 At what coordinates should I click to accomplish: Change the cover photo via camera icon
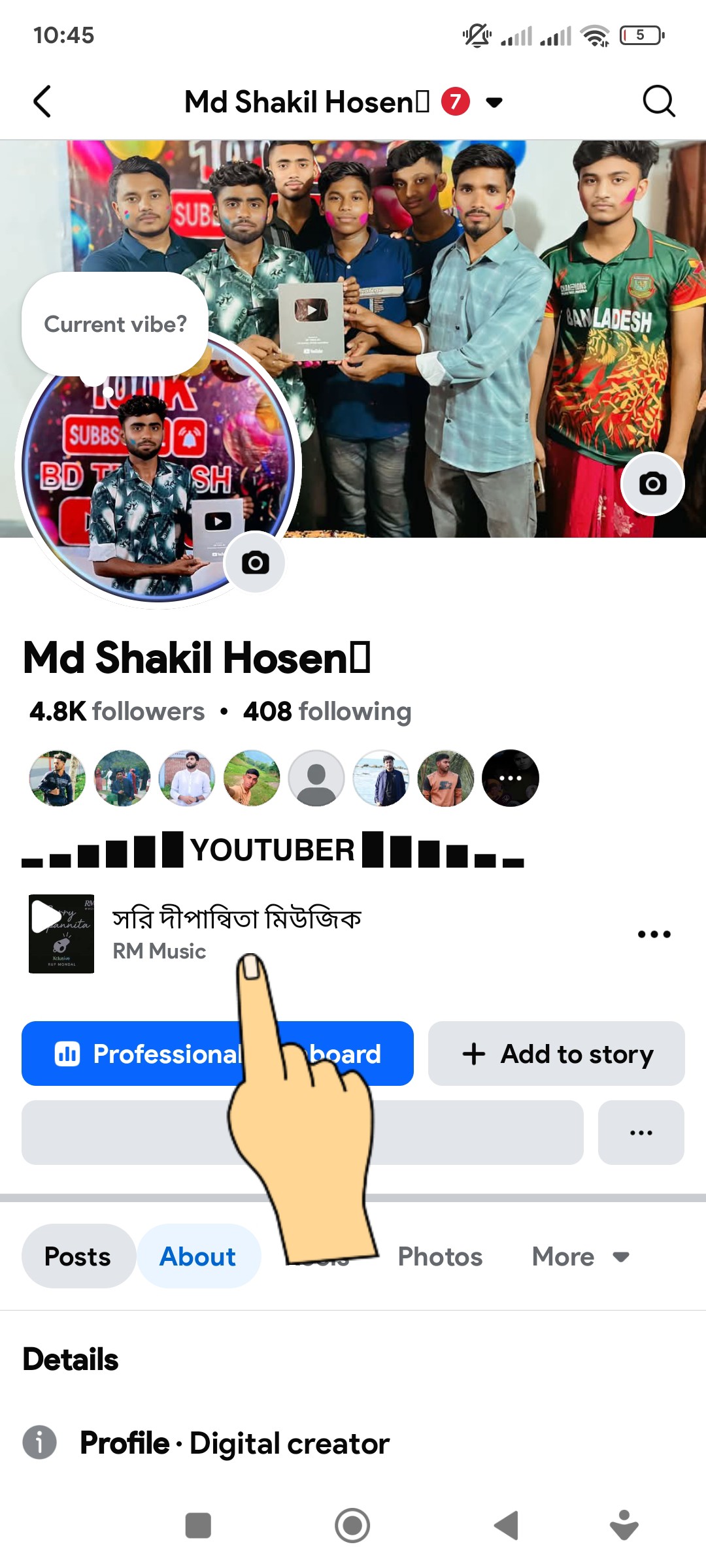pyautogui.click(x=652, y=484)
